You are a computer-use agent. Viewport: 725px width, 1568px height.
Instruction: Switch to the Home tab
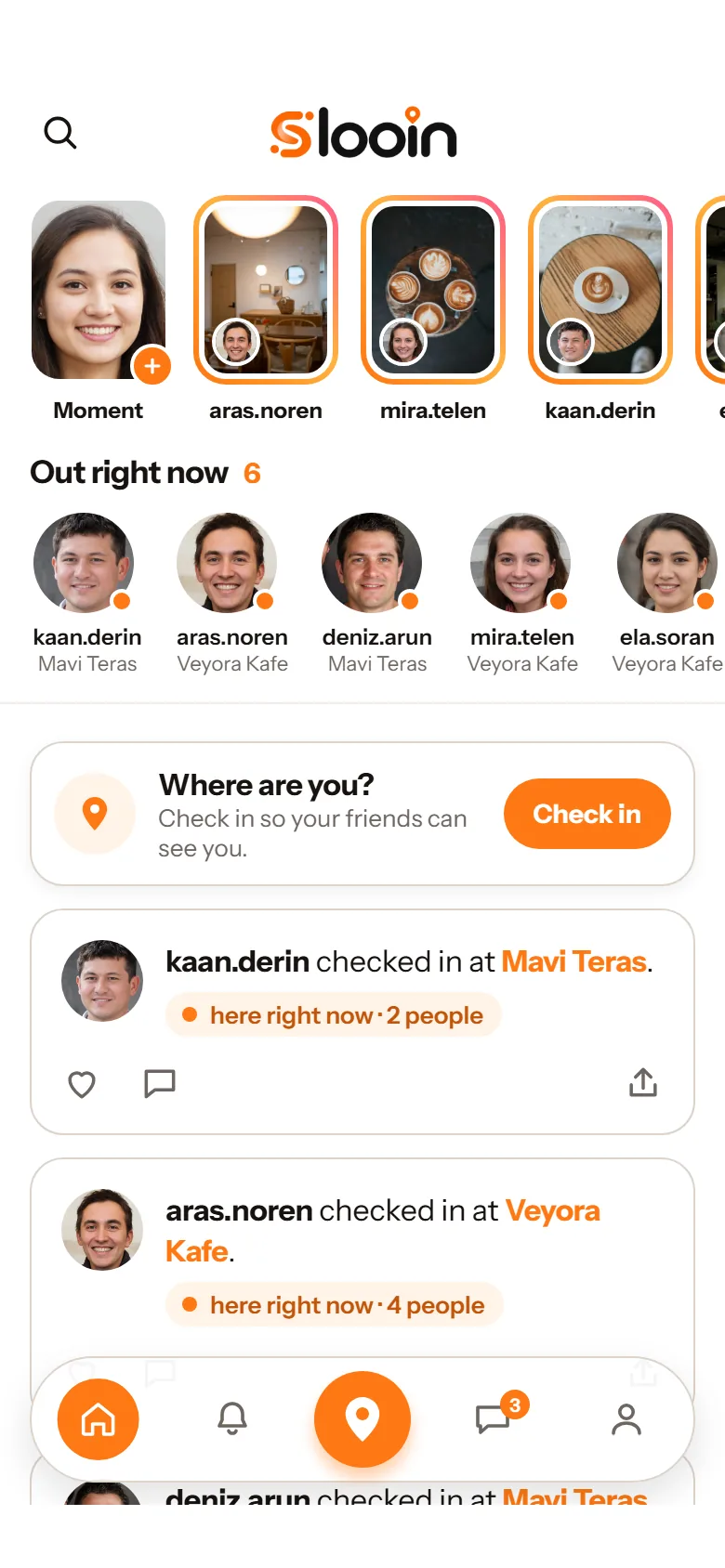coord(99,1419)
